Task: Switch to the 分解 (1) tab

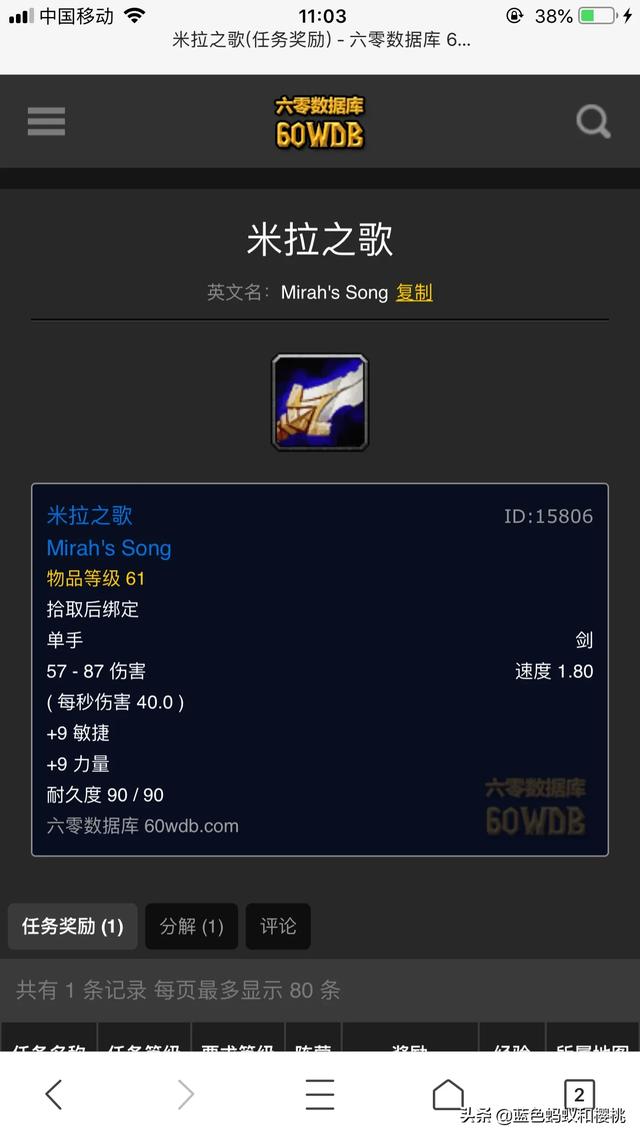Action: point(192,926)
